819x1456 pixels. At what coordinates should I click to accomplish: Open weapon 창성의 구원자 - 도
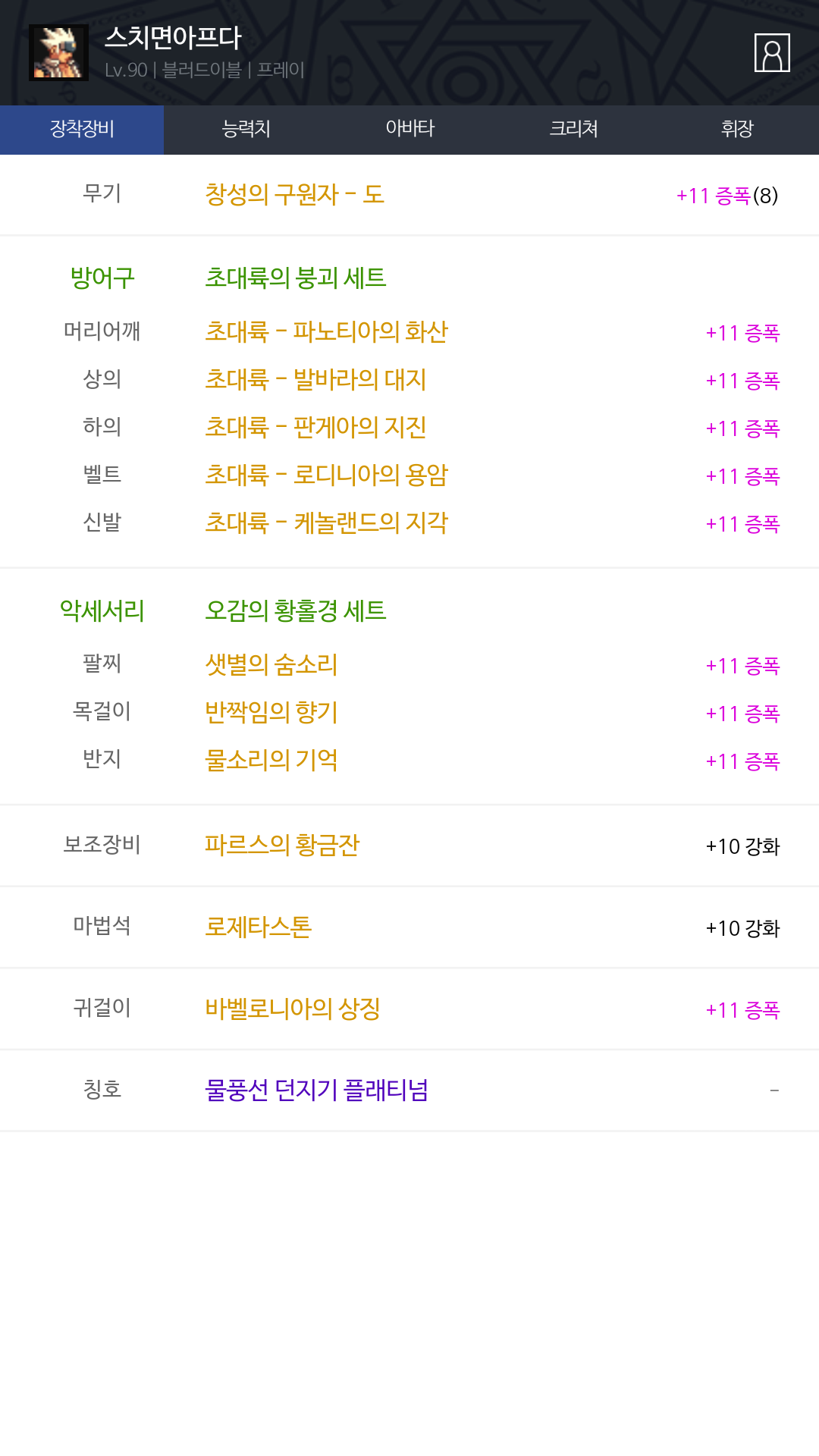(294, 195)
